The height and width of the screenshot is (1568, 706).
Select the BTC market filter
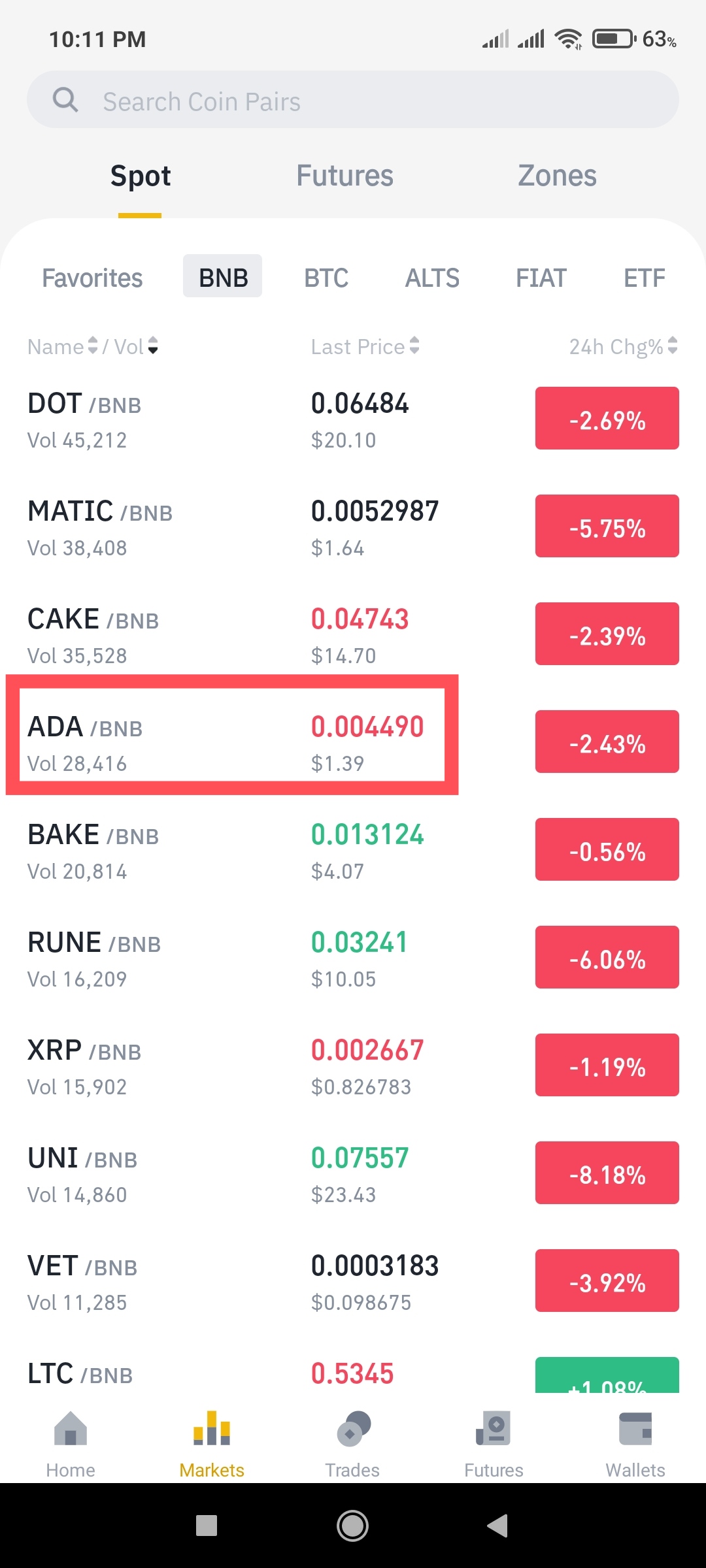pyautogui.click(x=326, y=278)
